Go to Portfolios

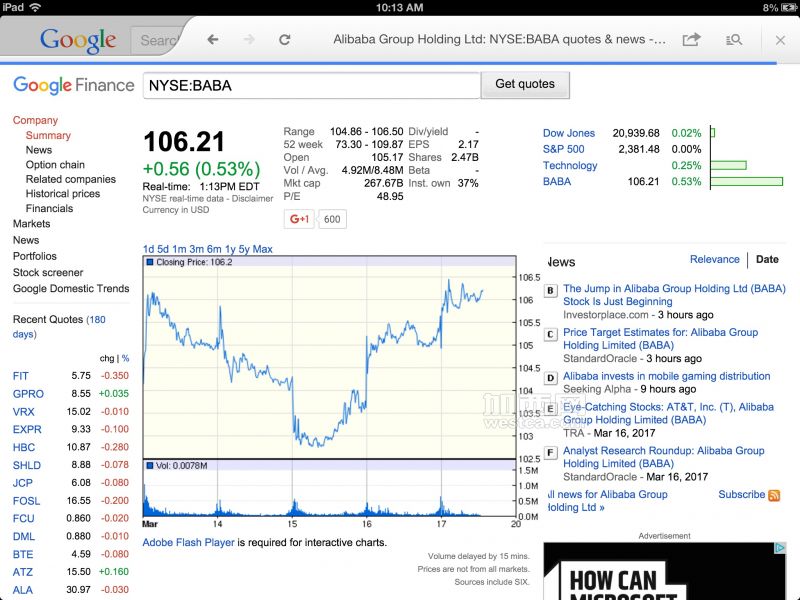coord(35,256)
